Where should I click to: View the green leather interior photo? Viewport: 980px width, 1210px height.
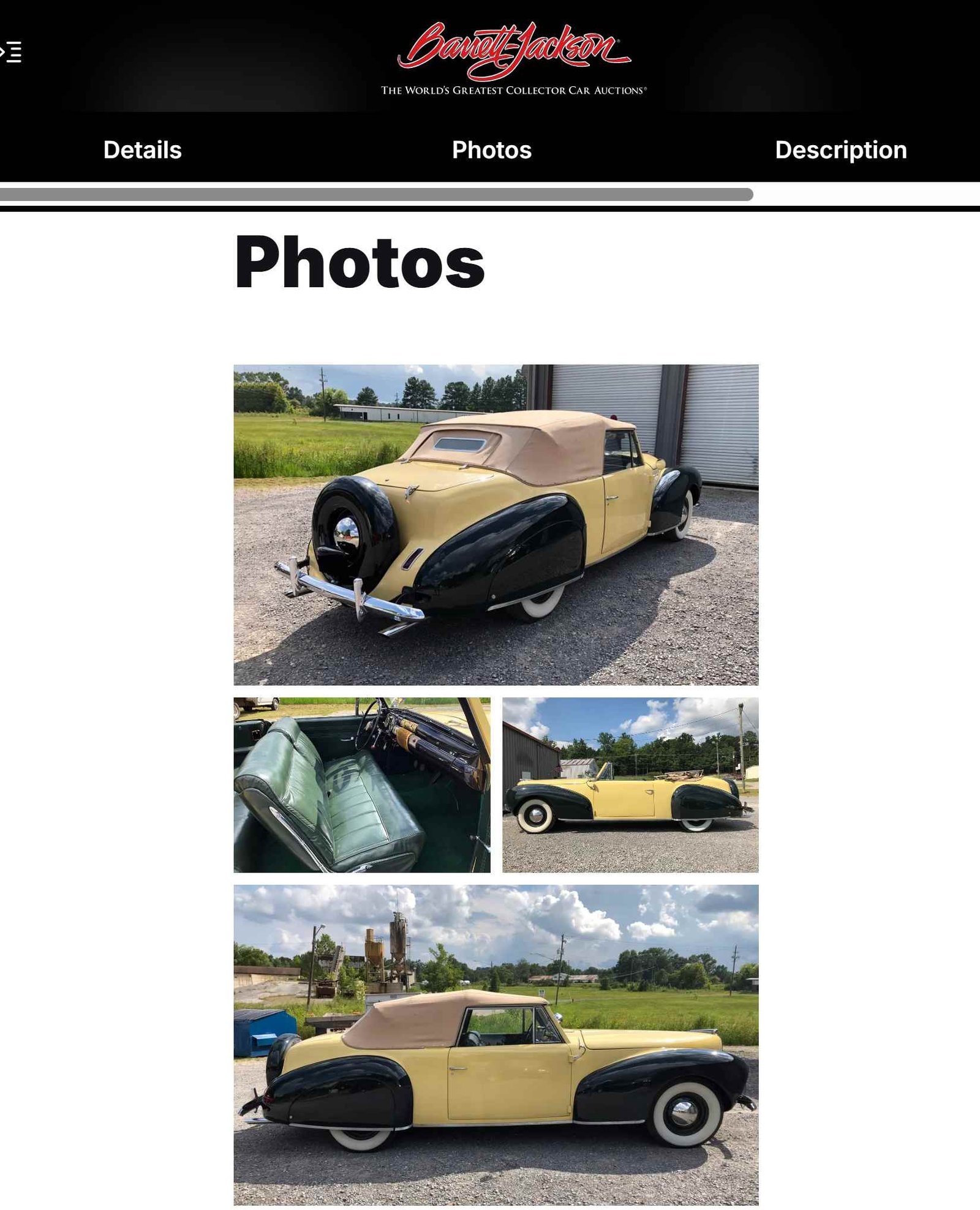[361, 784]
